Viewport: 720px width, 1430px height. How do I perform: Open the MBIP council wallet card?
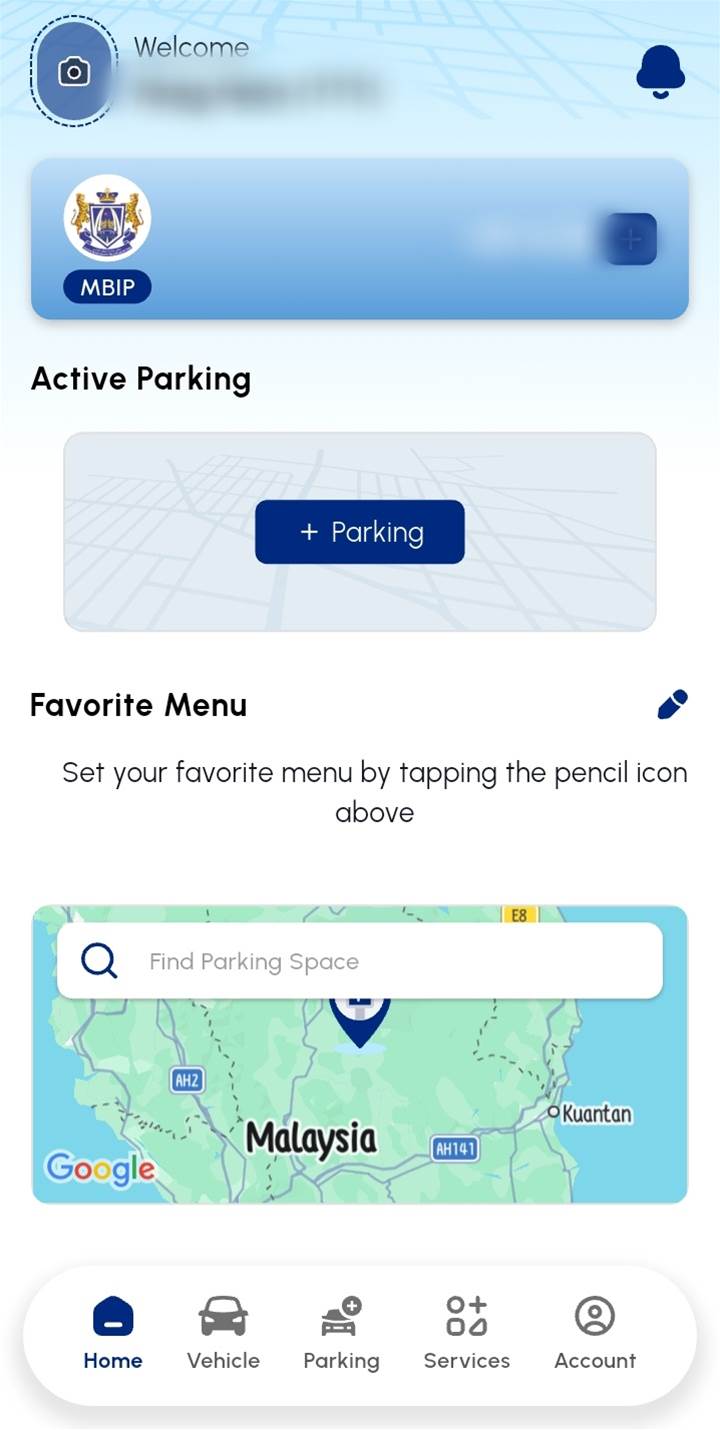pos(360,240)
